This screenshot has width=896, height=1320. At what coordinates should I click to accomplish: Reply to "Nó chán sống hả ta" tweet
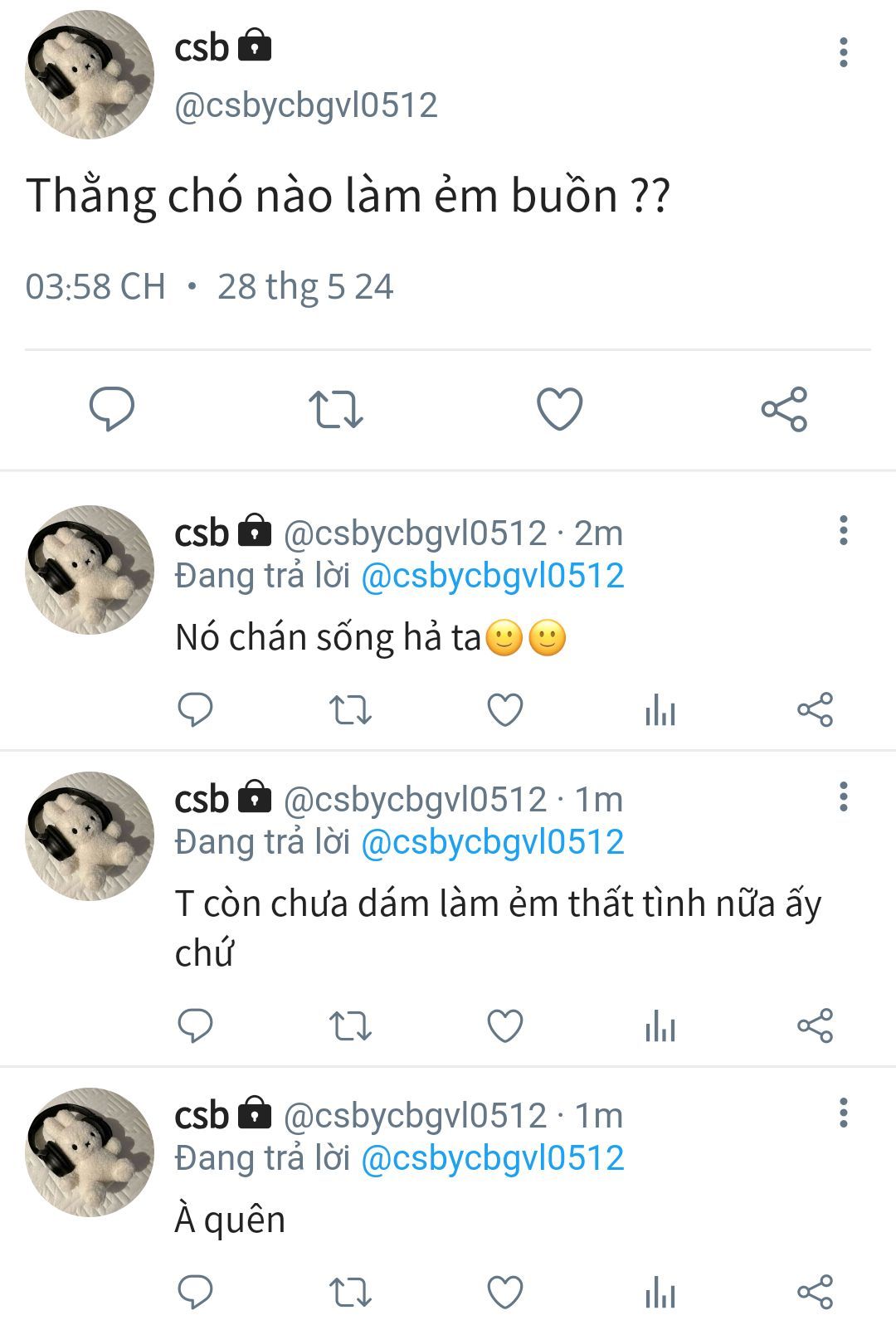pos(196,710)
